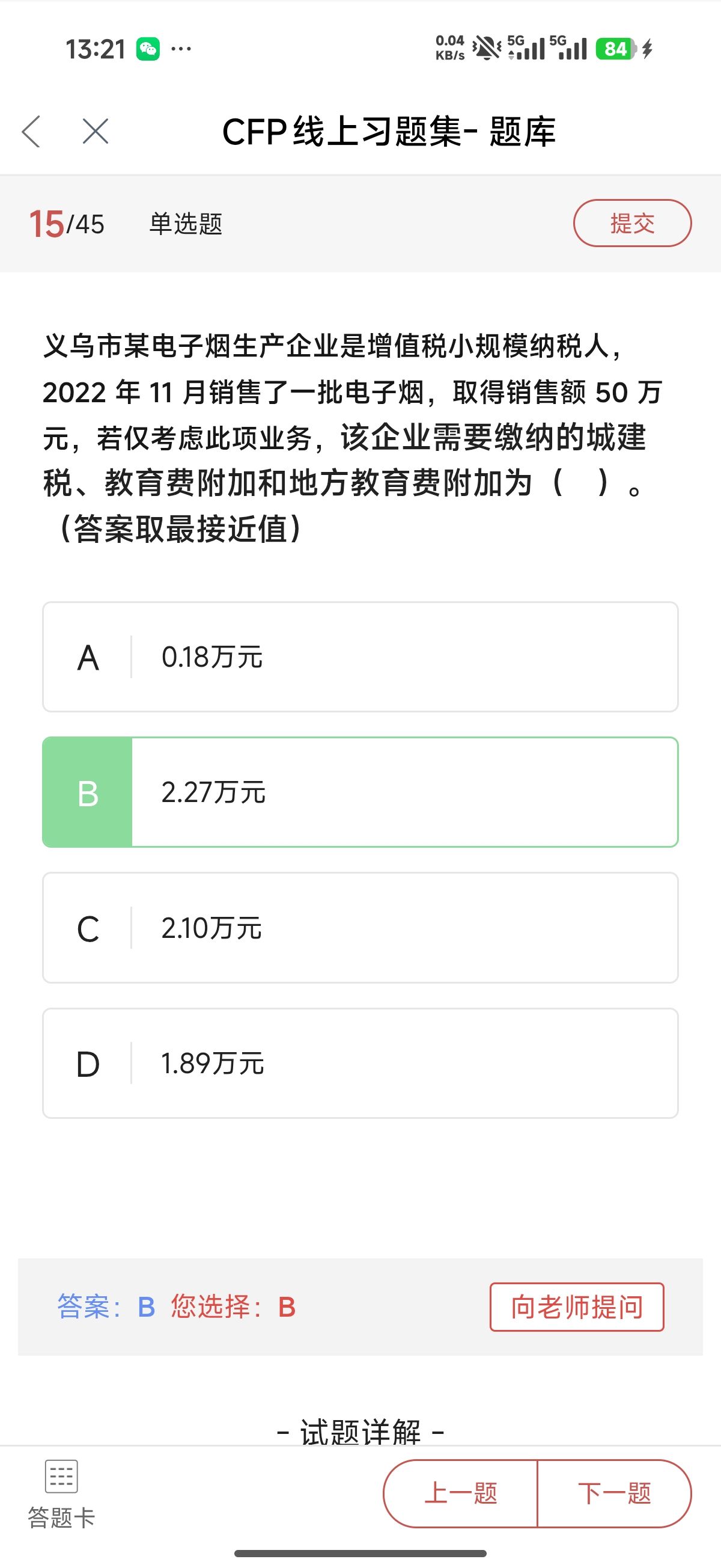Pick option D 1.89万元

[360, 1064]
